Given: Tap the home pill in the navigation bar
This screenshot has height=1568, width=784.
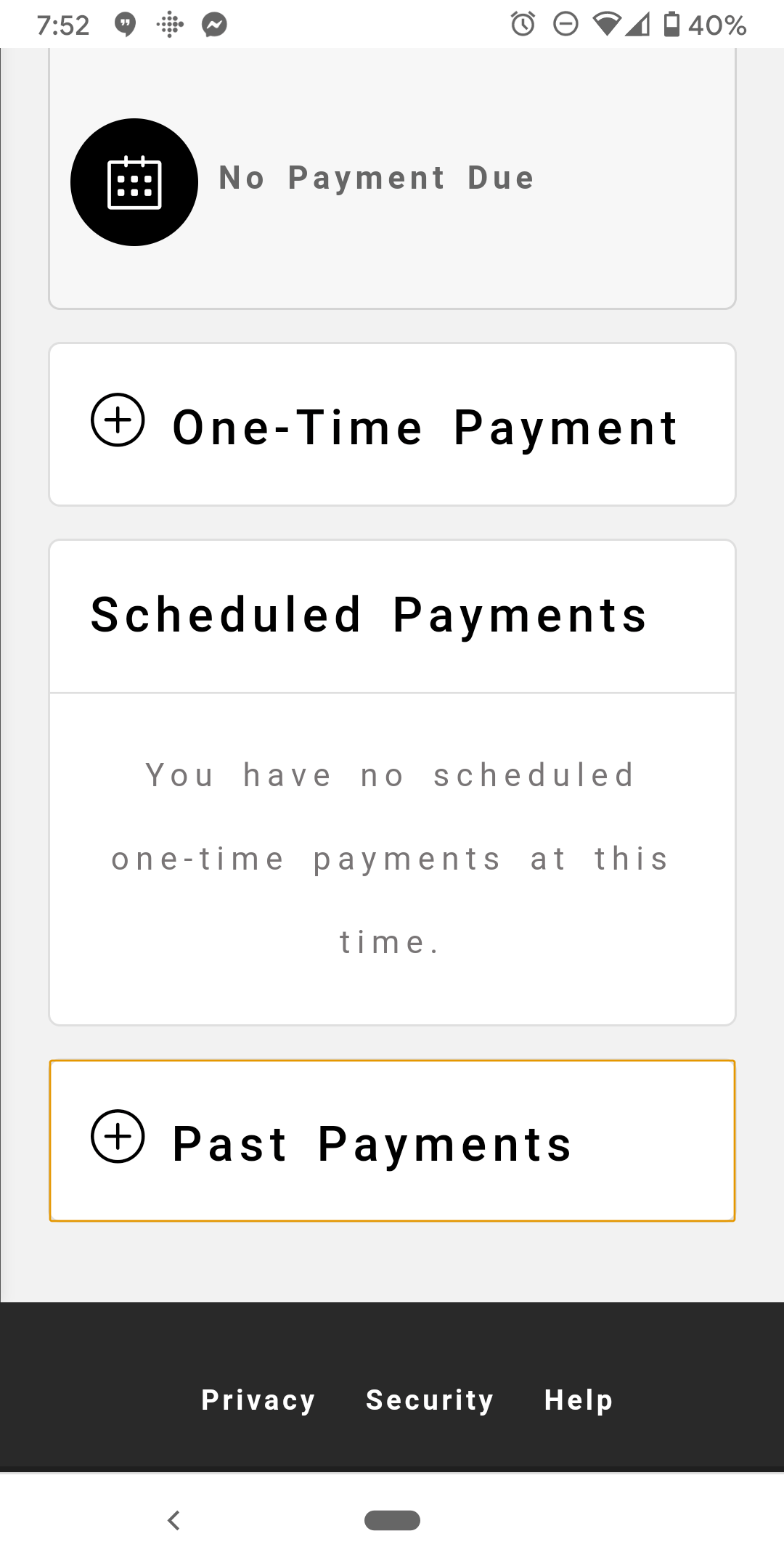Looking at the screenshot, I should click(392, 1520).
